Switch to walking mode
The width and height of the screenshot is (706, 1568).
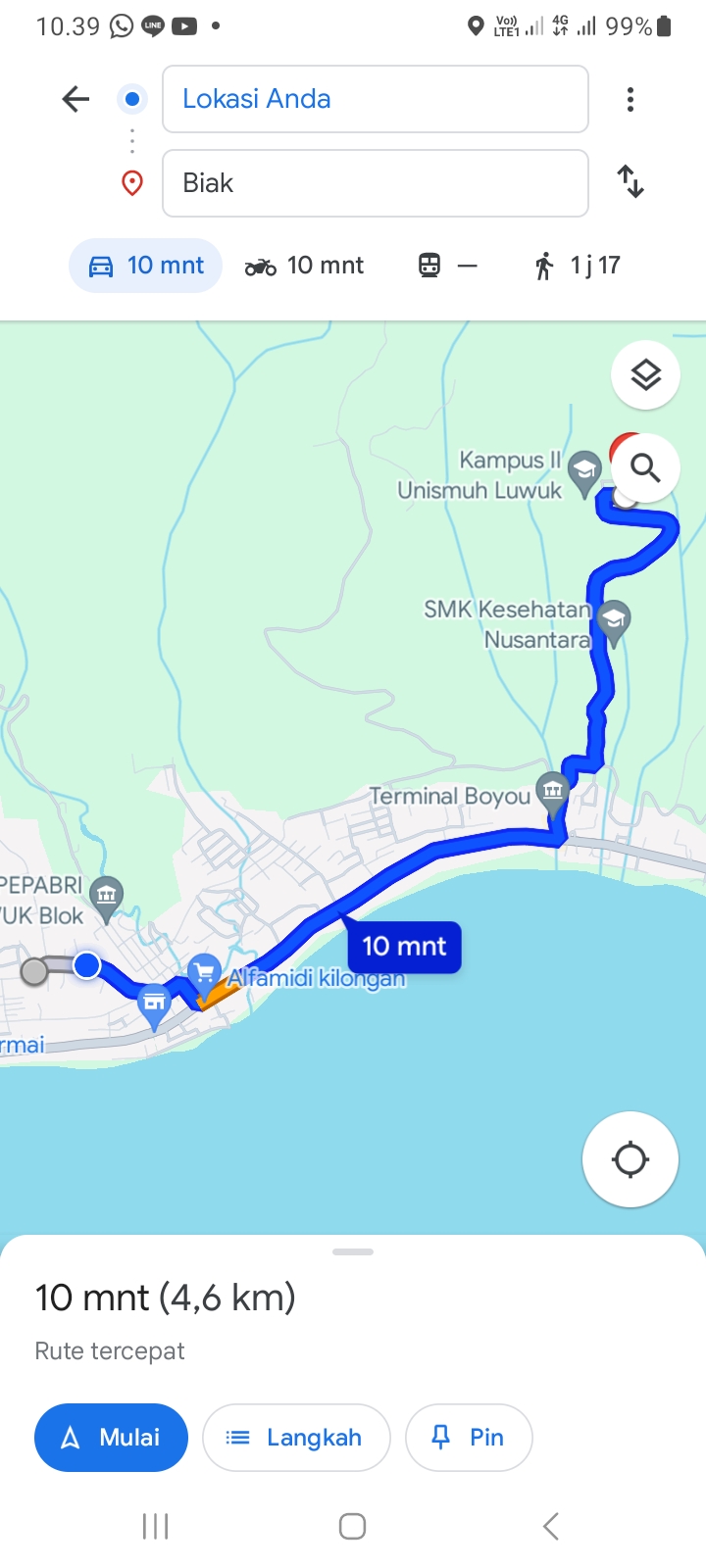pyautogui.click(x=577, y=266)
